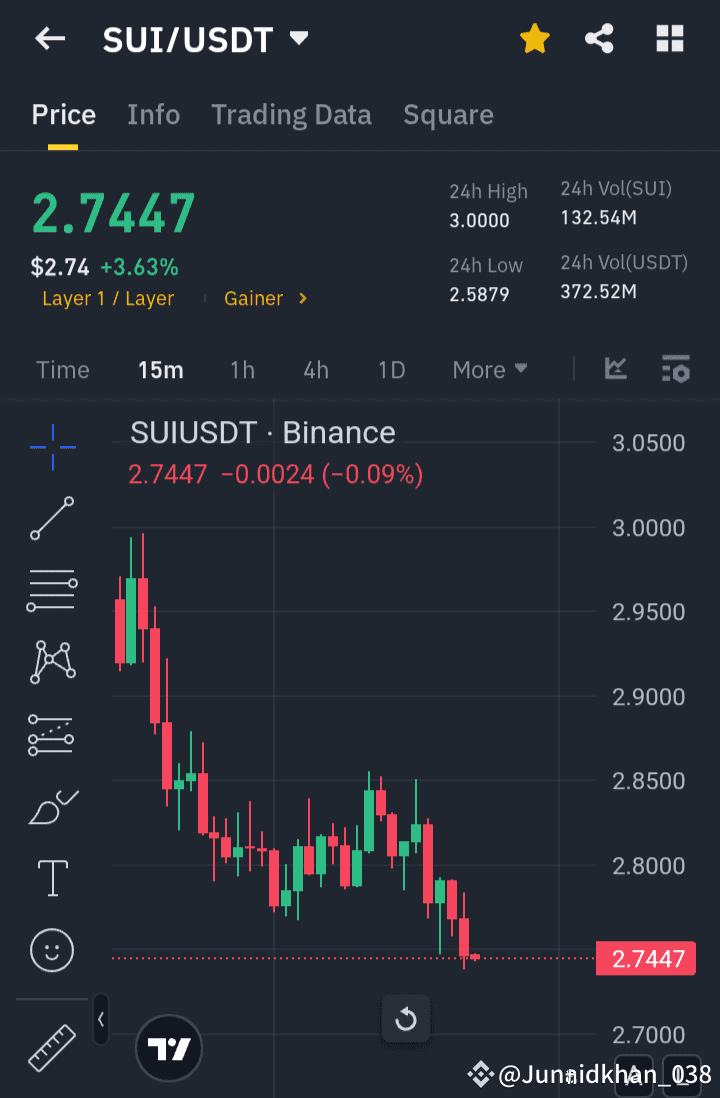Open the indicators panel icon

coord(616,369)
